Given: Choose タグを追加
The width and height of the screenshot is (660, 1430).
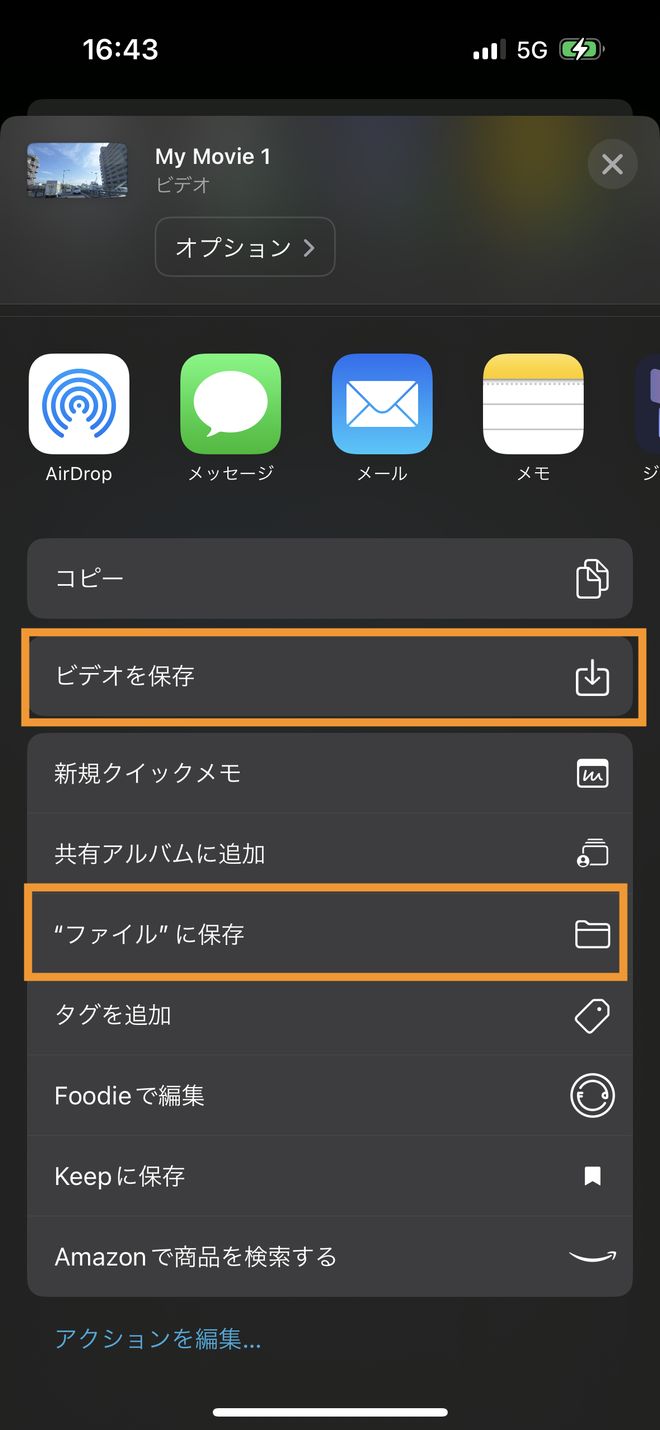Looking at the screenshot, I should pos(330,1015).
